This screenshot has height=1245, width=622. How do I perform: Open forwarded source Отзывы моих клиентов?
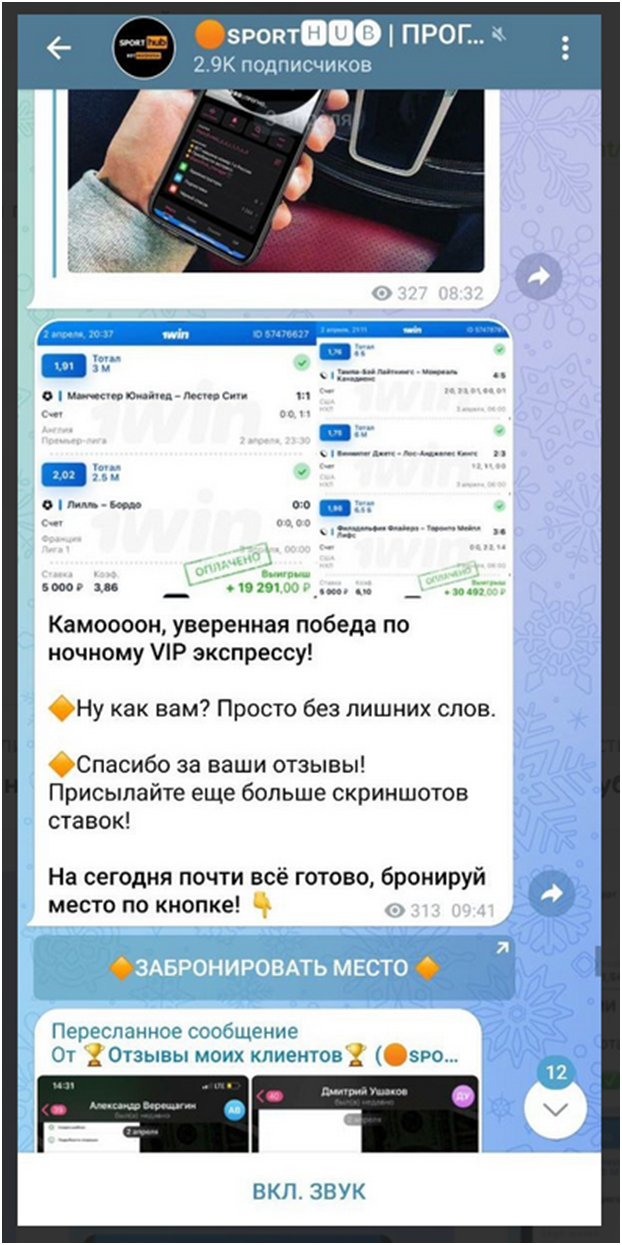(x=255, y=1056)
